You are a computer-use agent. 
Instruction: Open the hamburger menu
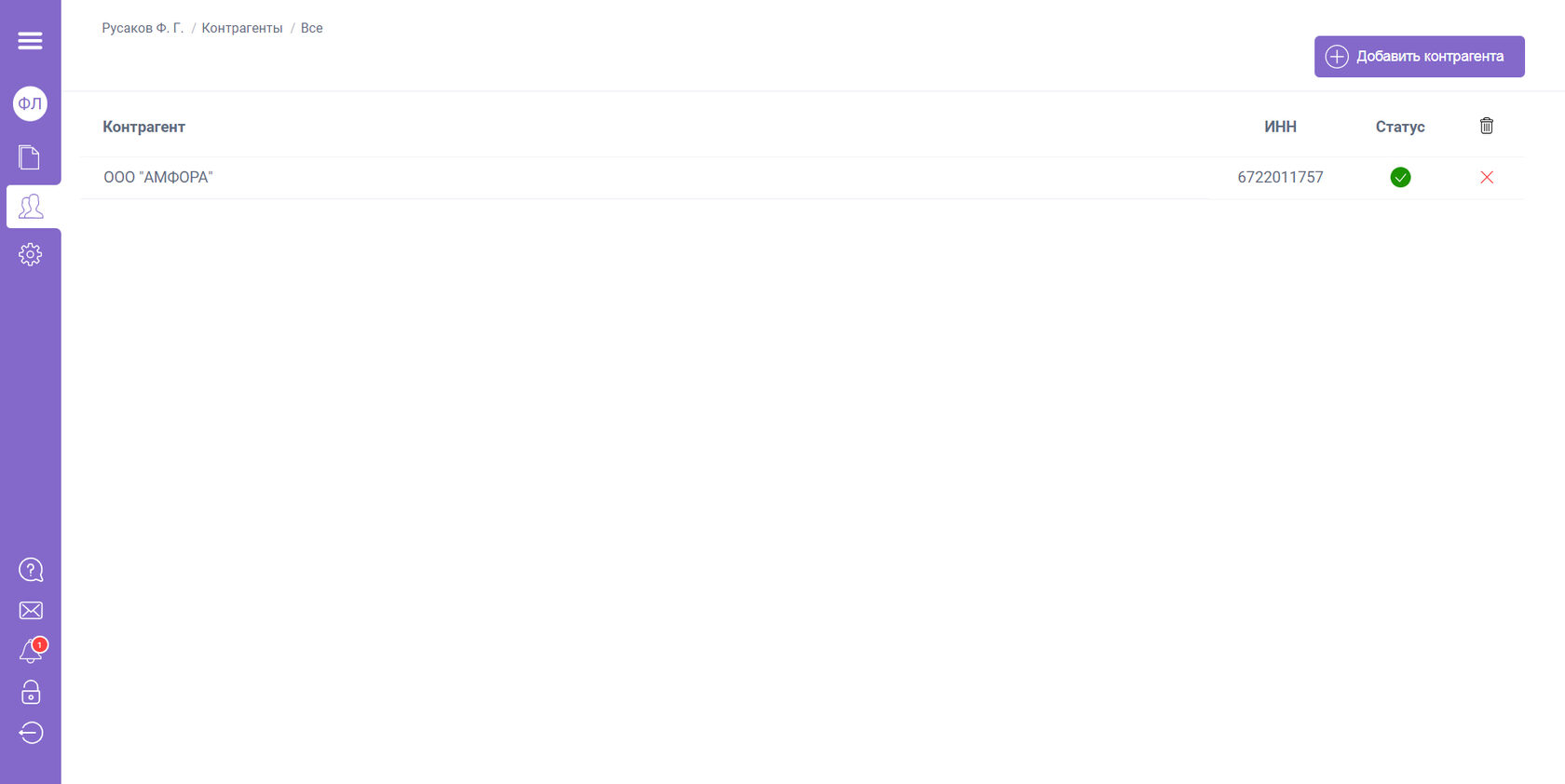coord(30,41)
